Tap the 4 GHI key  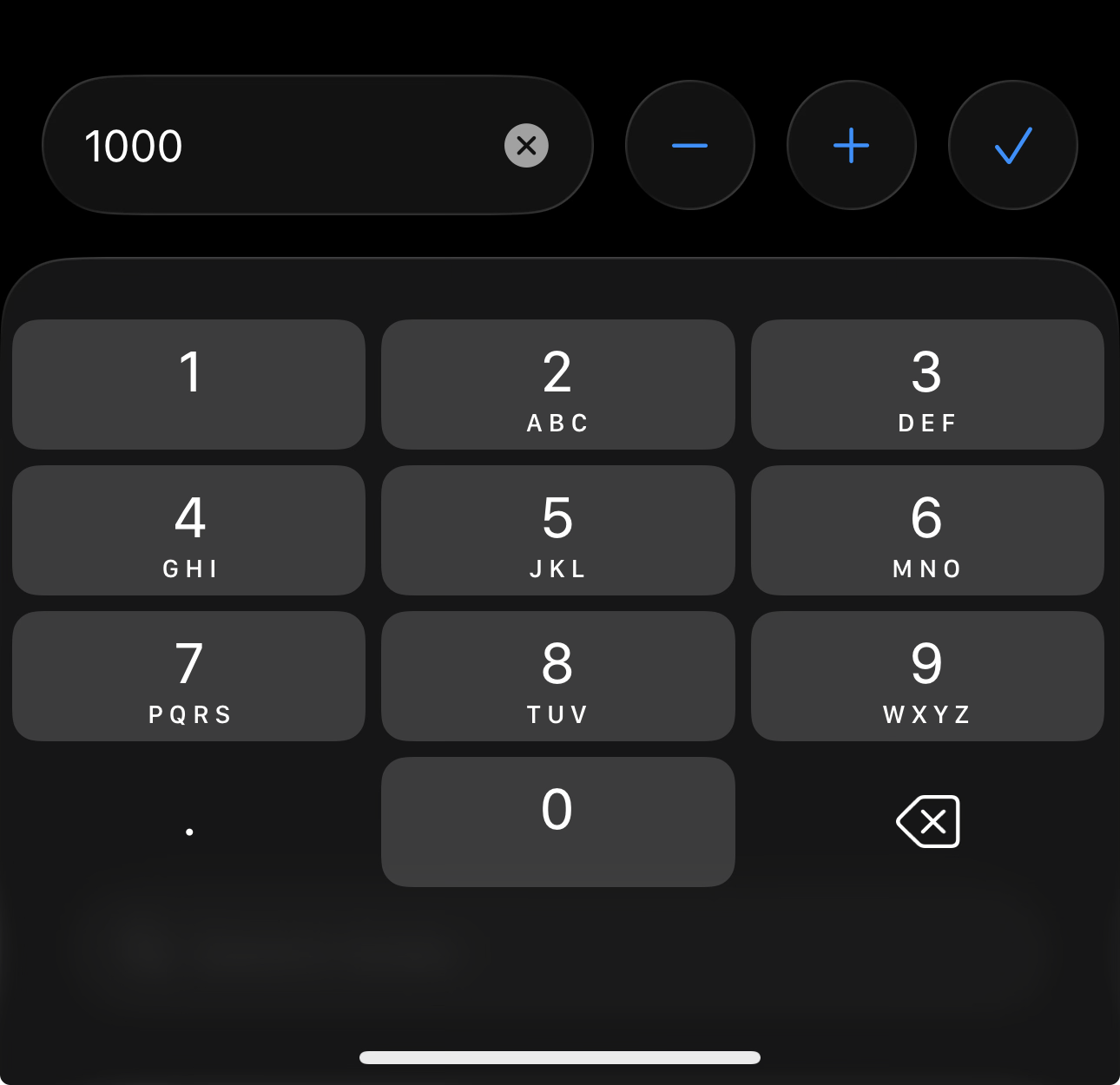point(188,530)
